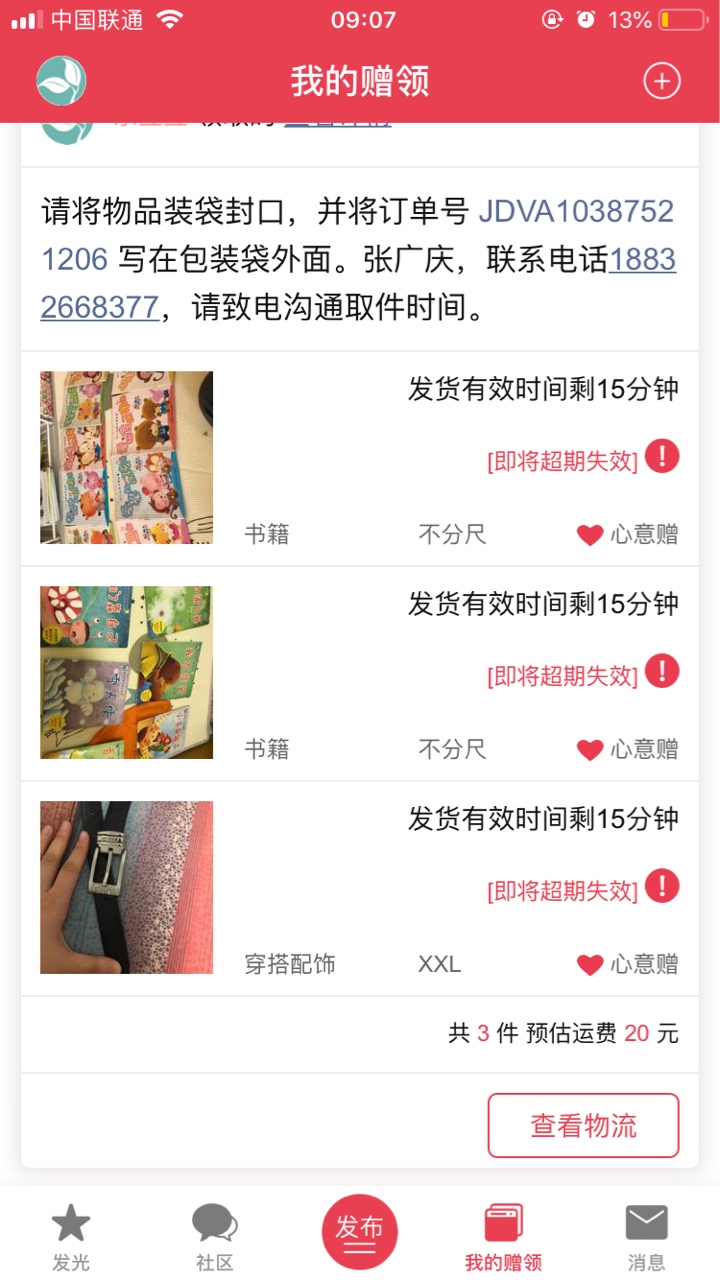Viewport: 720px width, 1280px height.
Task: Open the 消息 tab
Action: tap(646, 1237)
